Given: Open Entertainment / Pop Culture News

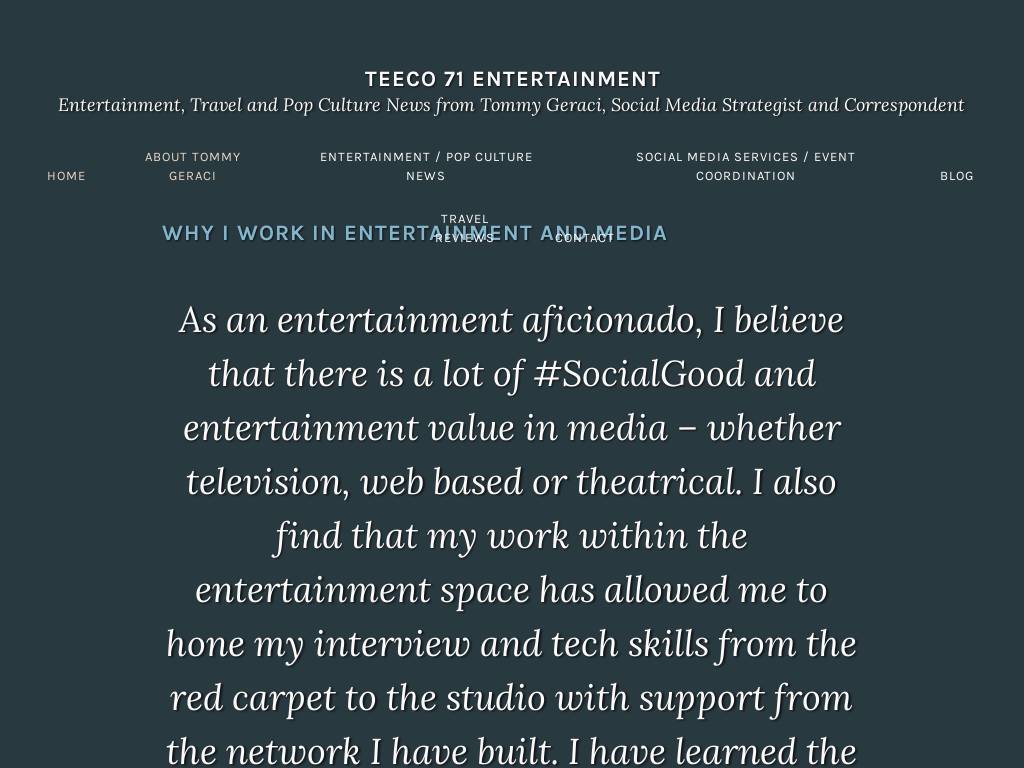Looking at the screenshot, I should coord(426,166).
